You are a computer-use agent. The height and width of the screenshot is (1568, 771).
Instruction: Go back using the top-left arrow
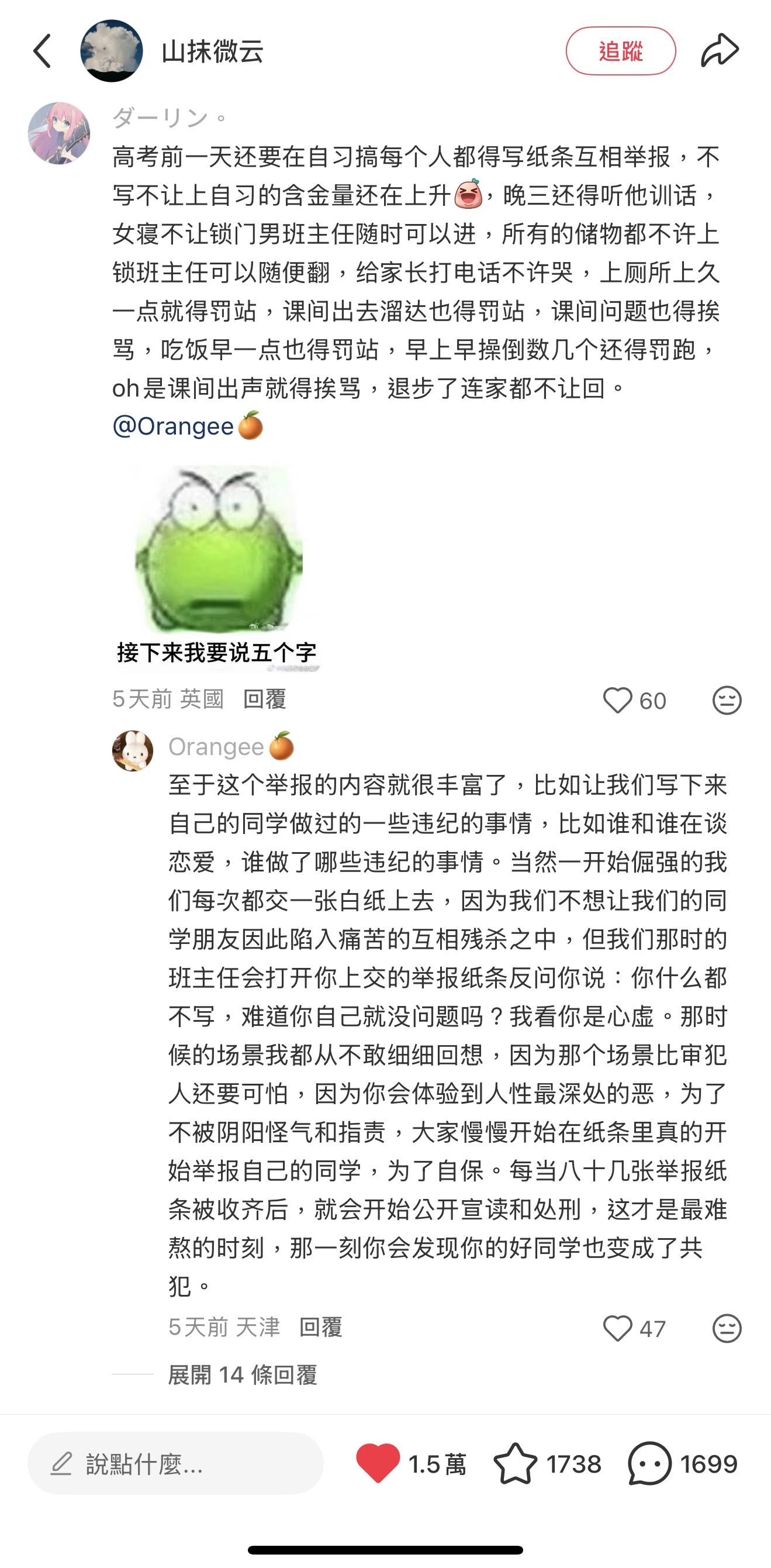[x=42, y=51]
